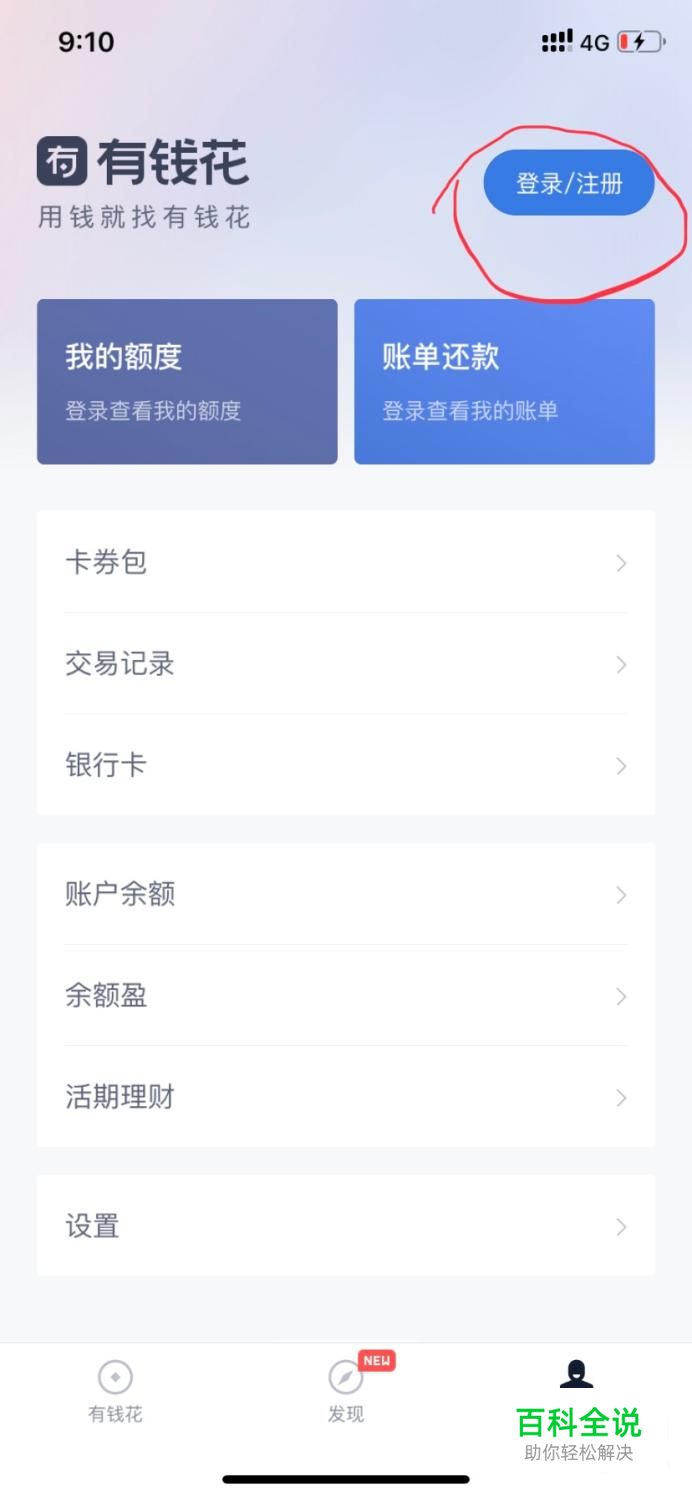
Task: Open 卡券包
Action: point(346,562)
